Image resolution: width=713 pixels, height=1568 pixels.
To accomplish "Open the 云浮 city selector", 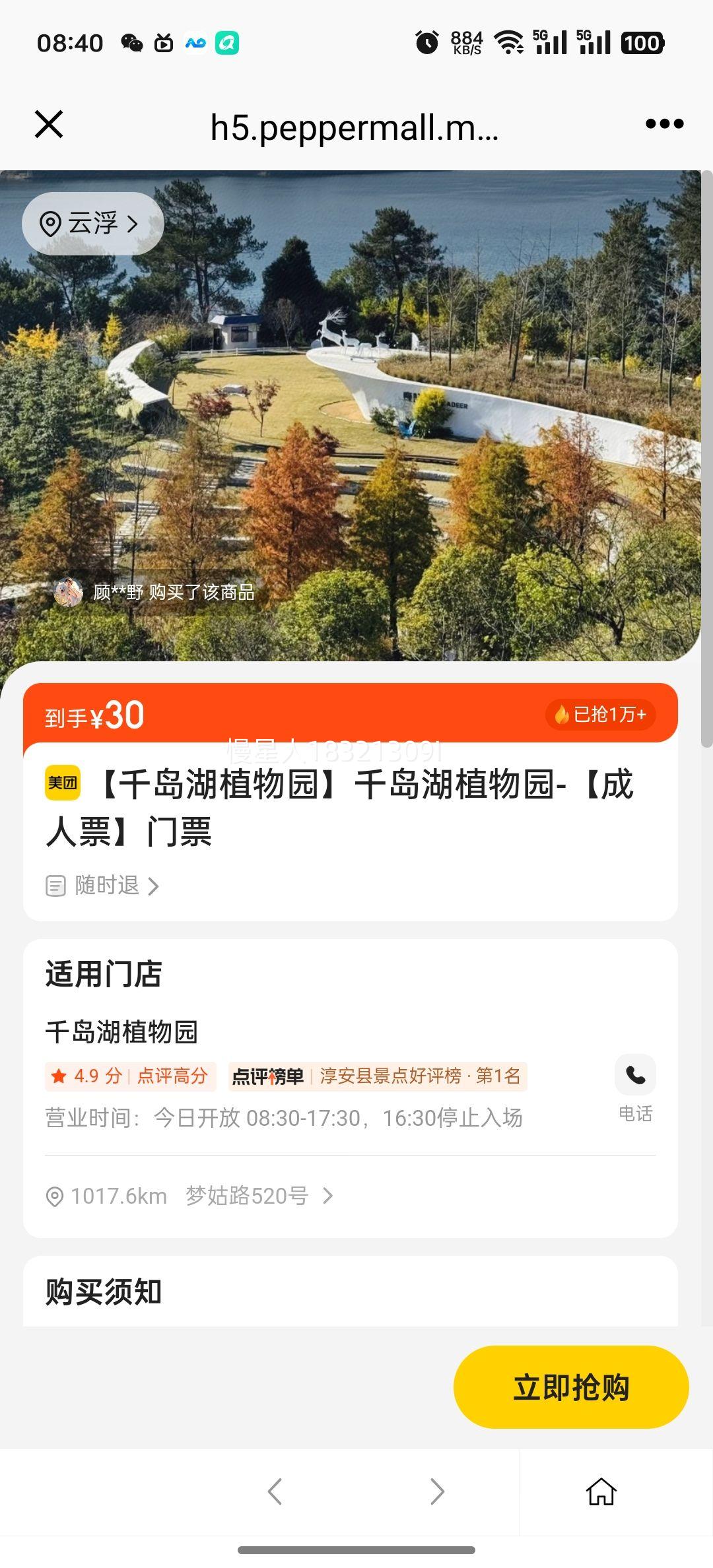I will (x=92, y=223).
